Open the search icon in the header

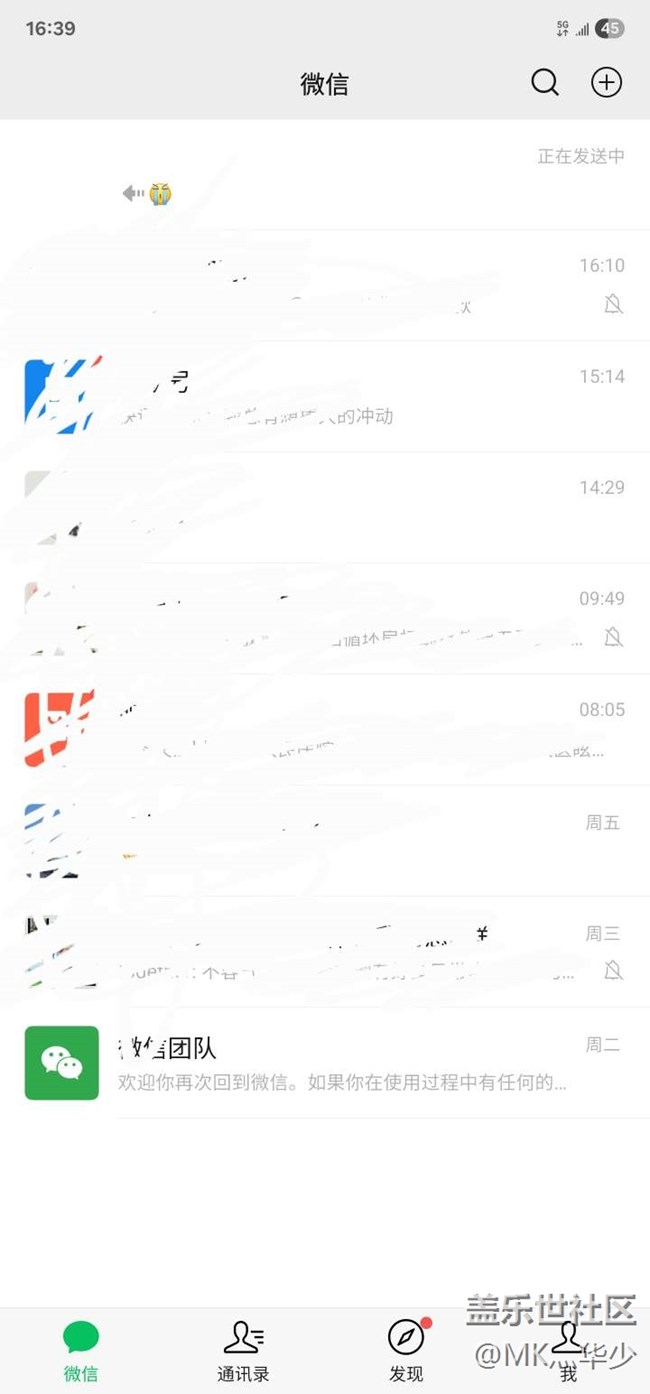545,83
